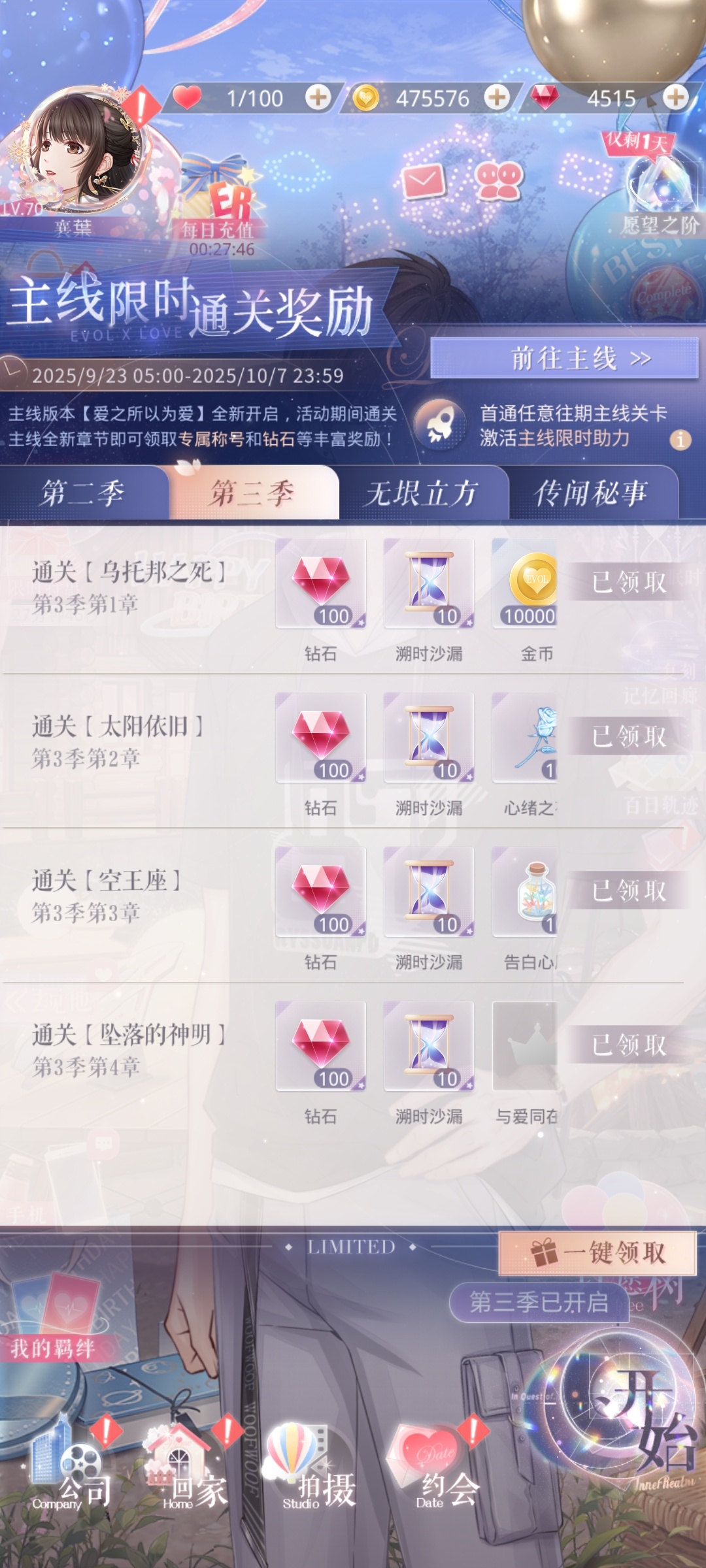Select the 第三季 tab
Screen dimensions: 706x1568
point(254,493)
